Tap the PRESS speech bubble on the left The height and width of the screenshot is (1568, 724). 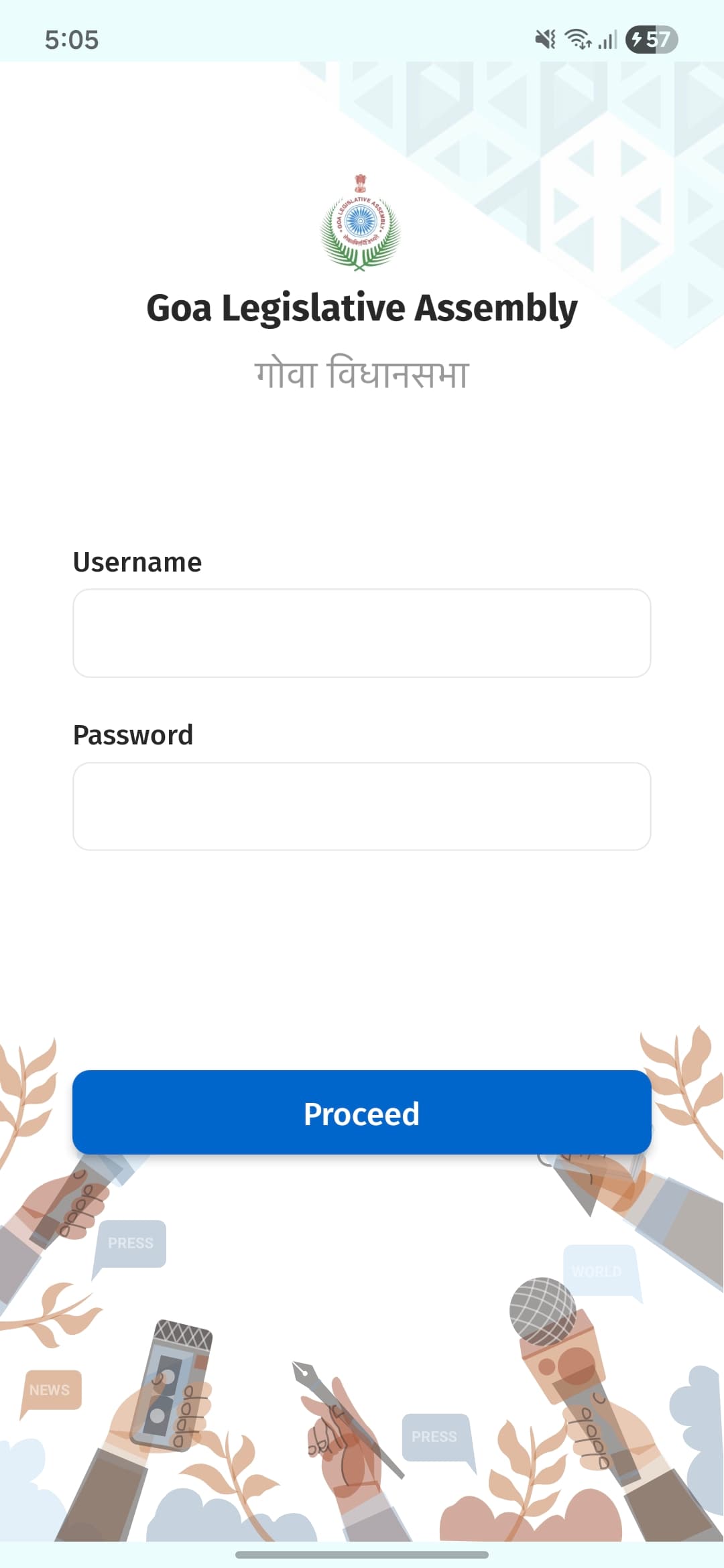pyautogui.click(x=131, y=1243)
